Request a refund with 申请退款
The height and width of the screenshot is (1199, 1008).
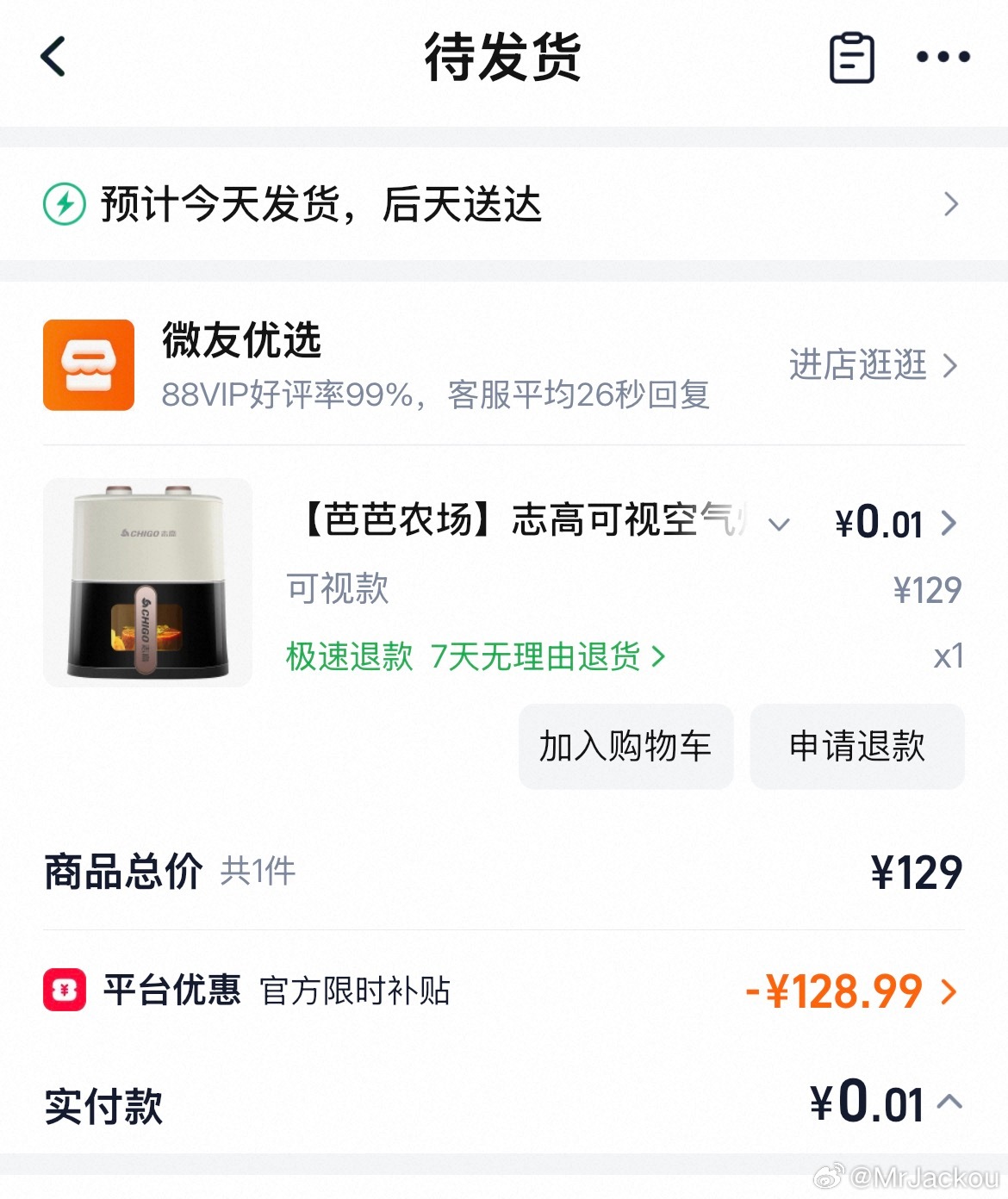857,746
